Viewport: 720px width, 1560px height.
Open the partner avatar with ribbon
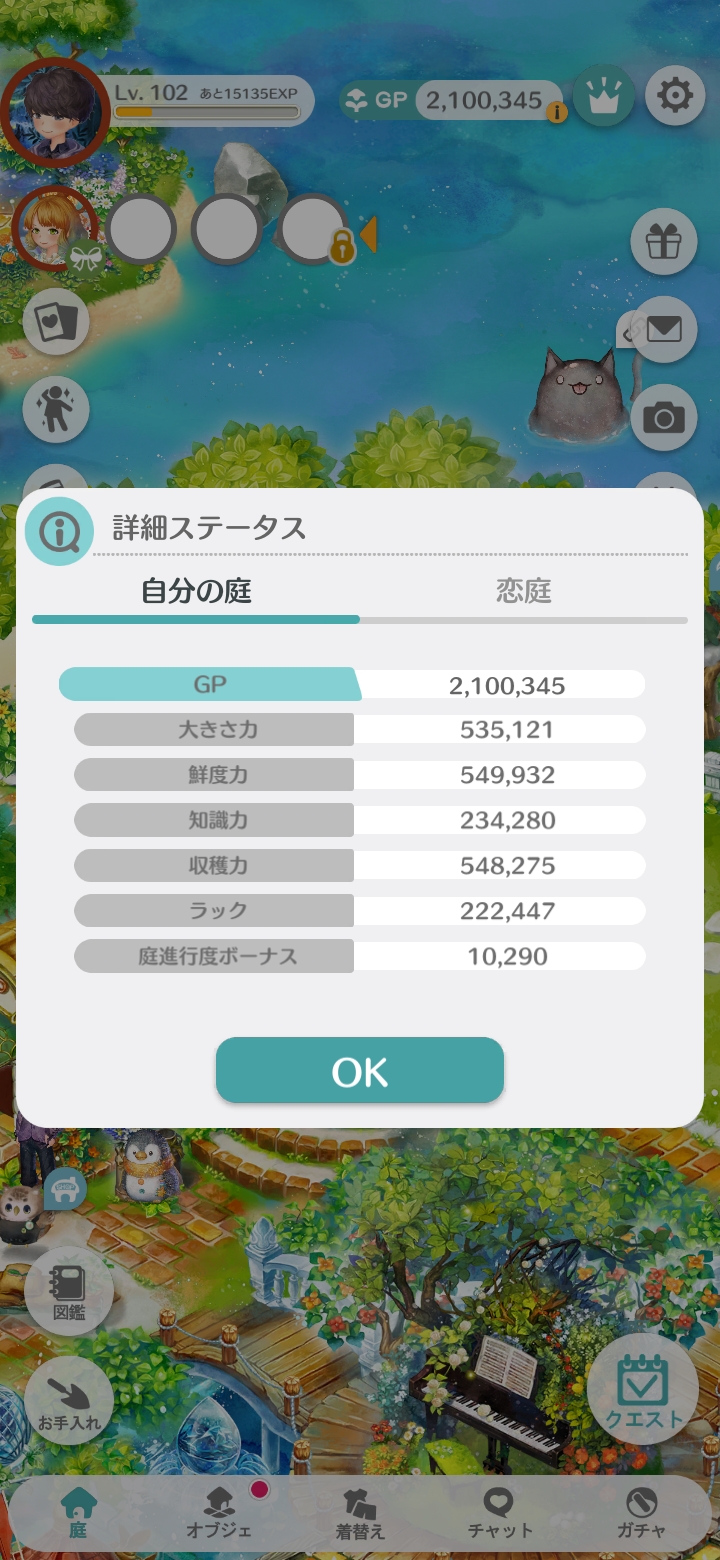pyautogui.click(x=55, y=229)
